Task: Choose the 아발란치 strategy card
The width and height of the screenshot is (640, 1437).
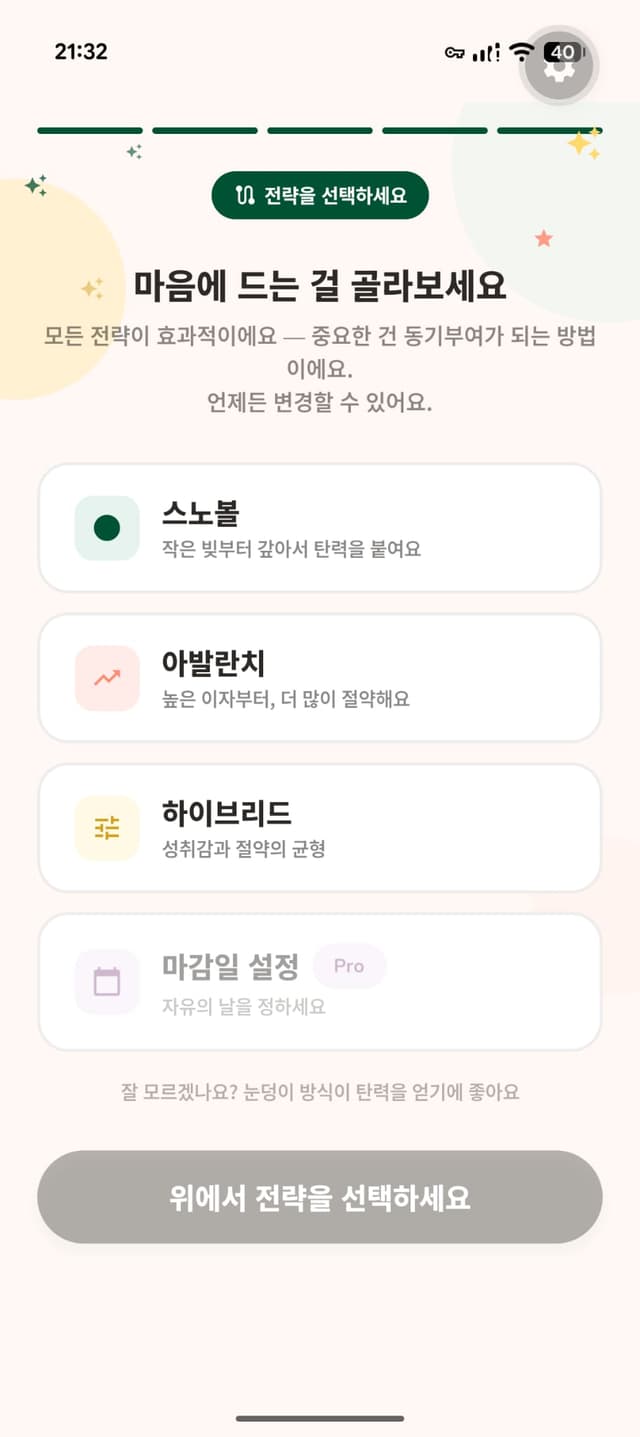Action: click(320, 678)
